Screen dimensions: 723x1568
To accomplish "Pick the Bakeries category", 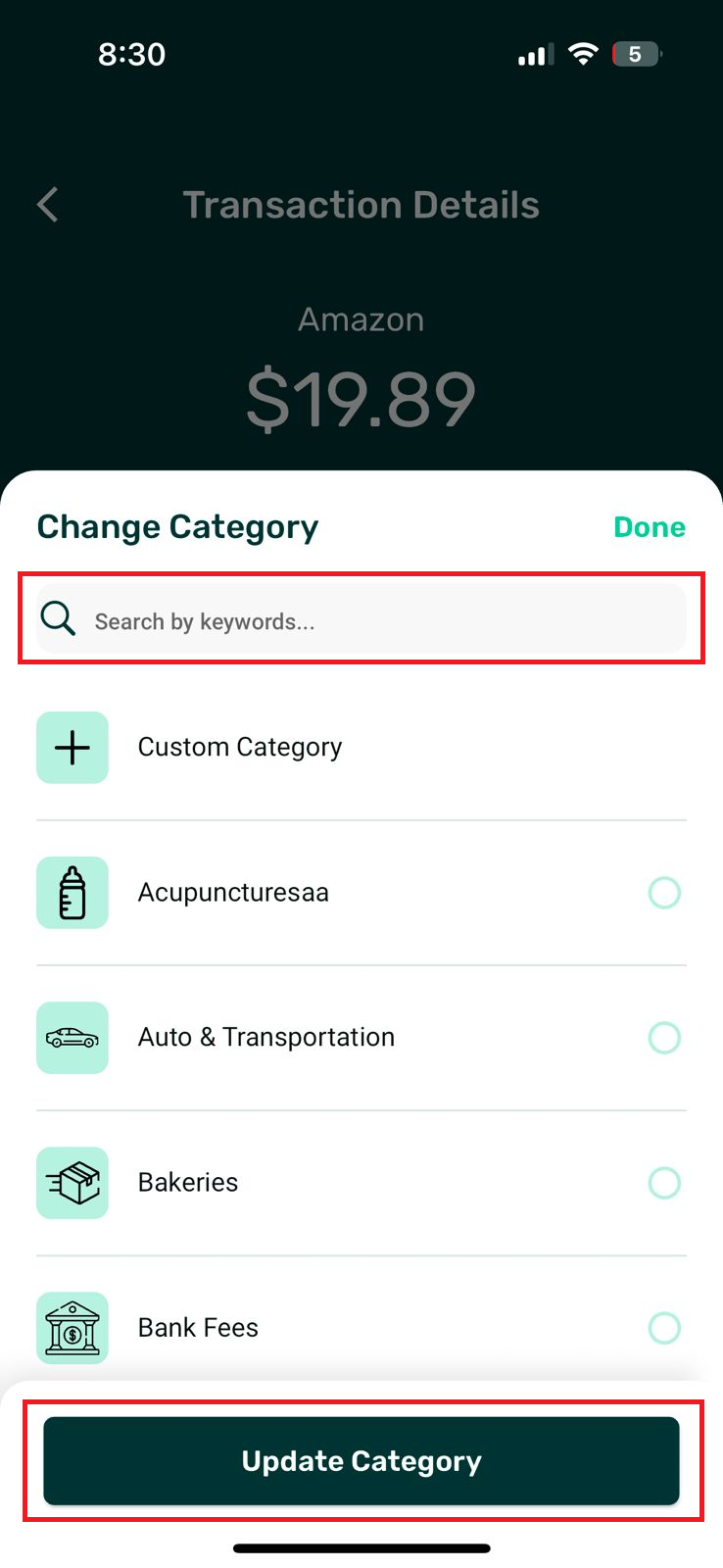I will click(663, 1183).
